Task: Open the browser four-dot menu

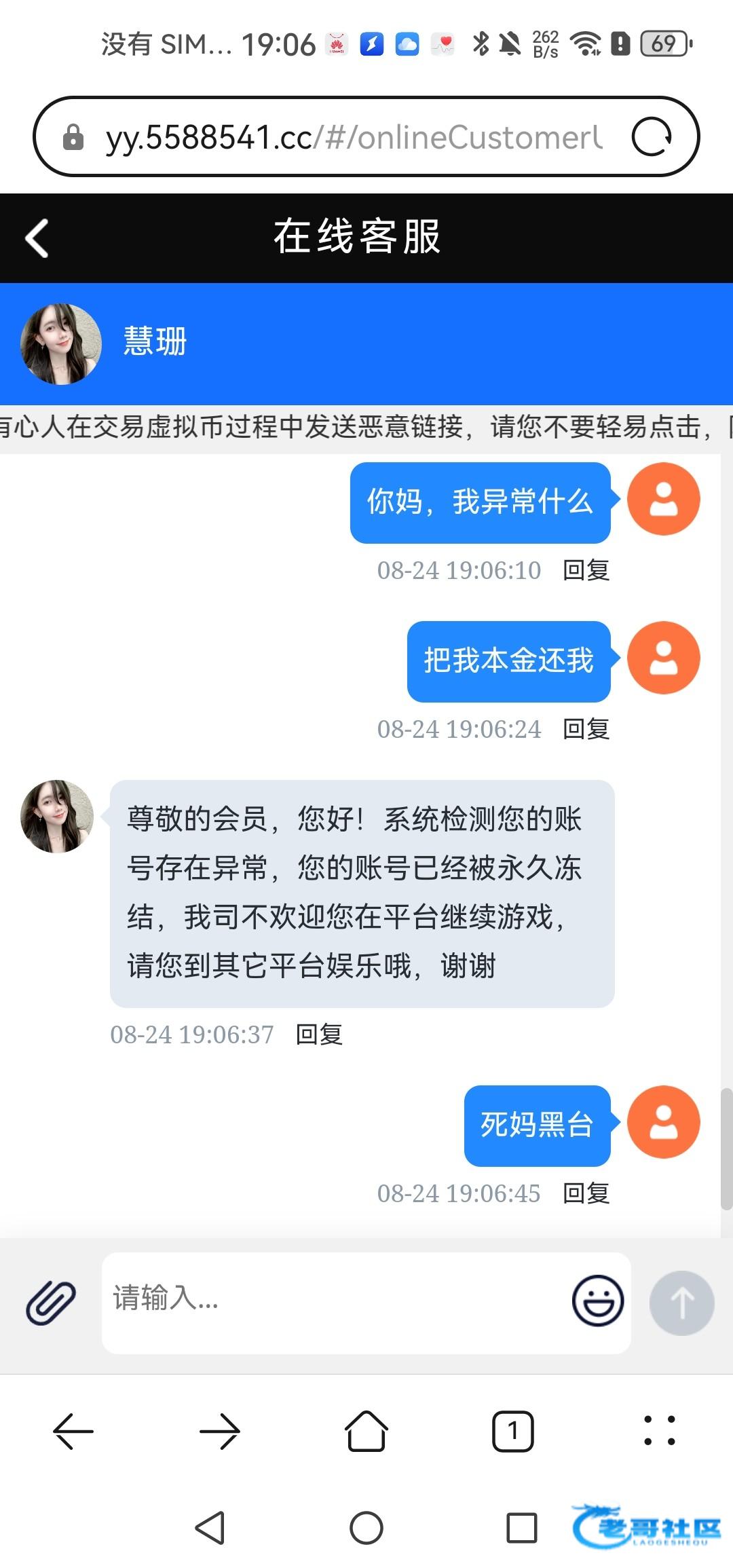Action: coord(659,1431)
